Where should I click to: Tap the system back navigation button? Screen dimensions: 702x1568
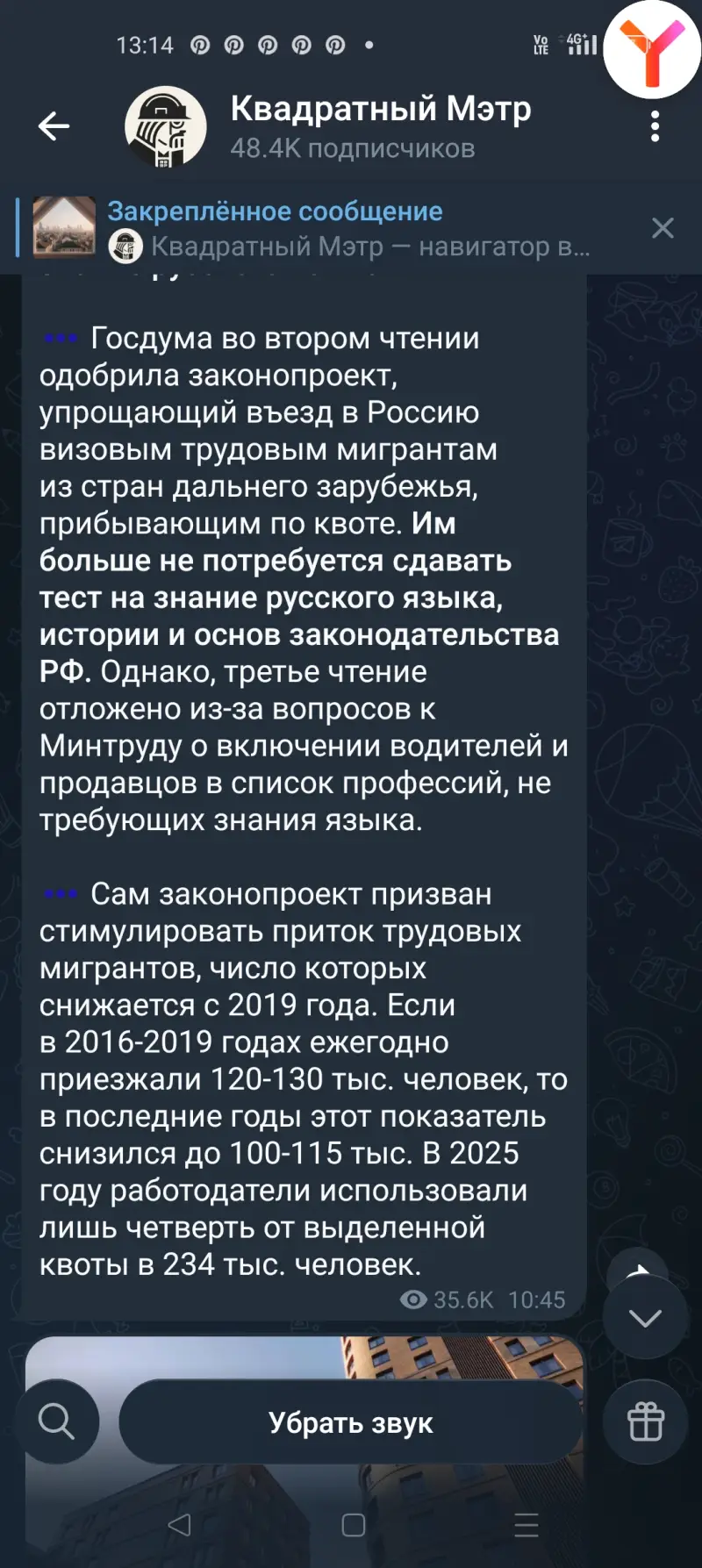pyautogui.click(x=179, y=1525)
